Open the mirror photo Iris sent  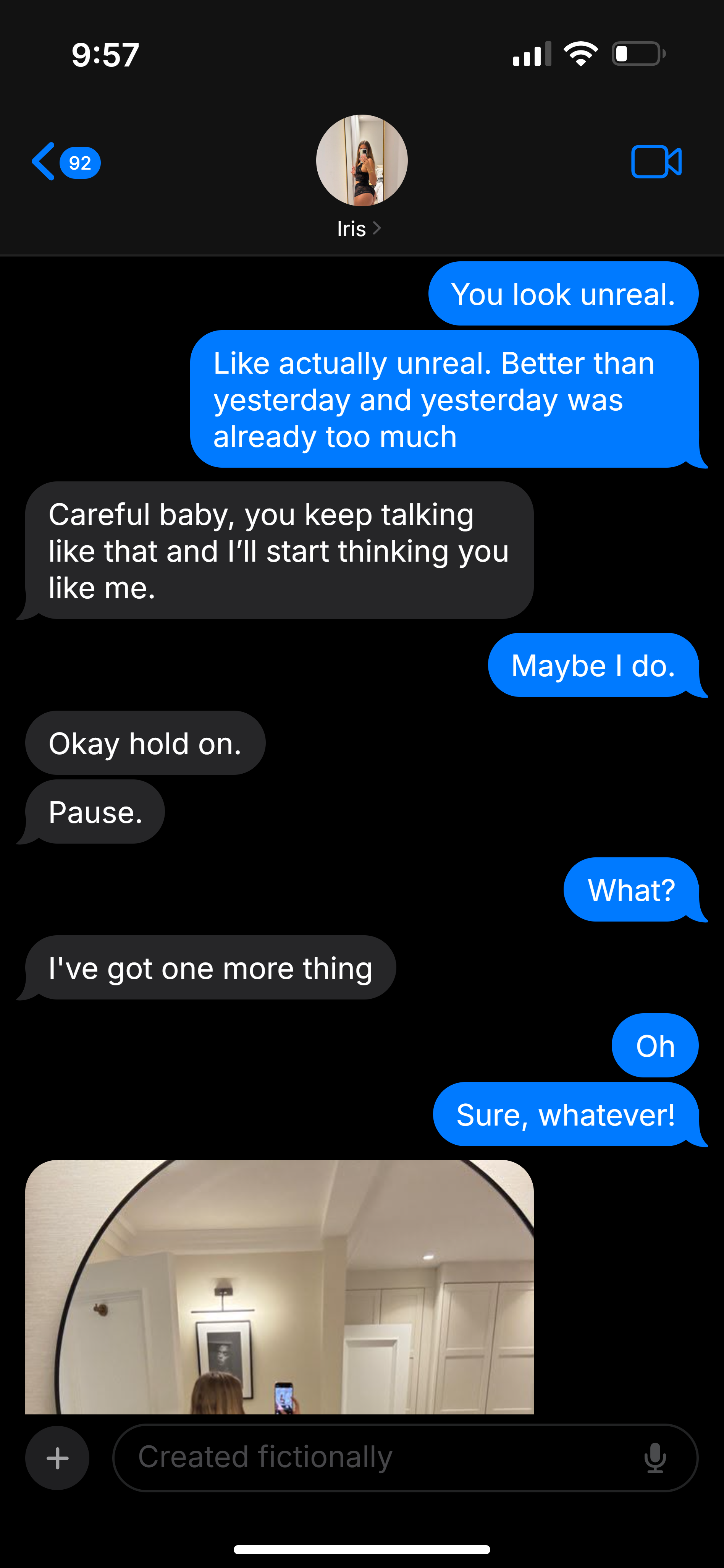[x=279, y=1287]
